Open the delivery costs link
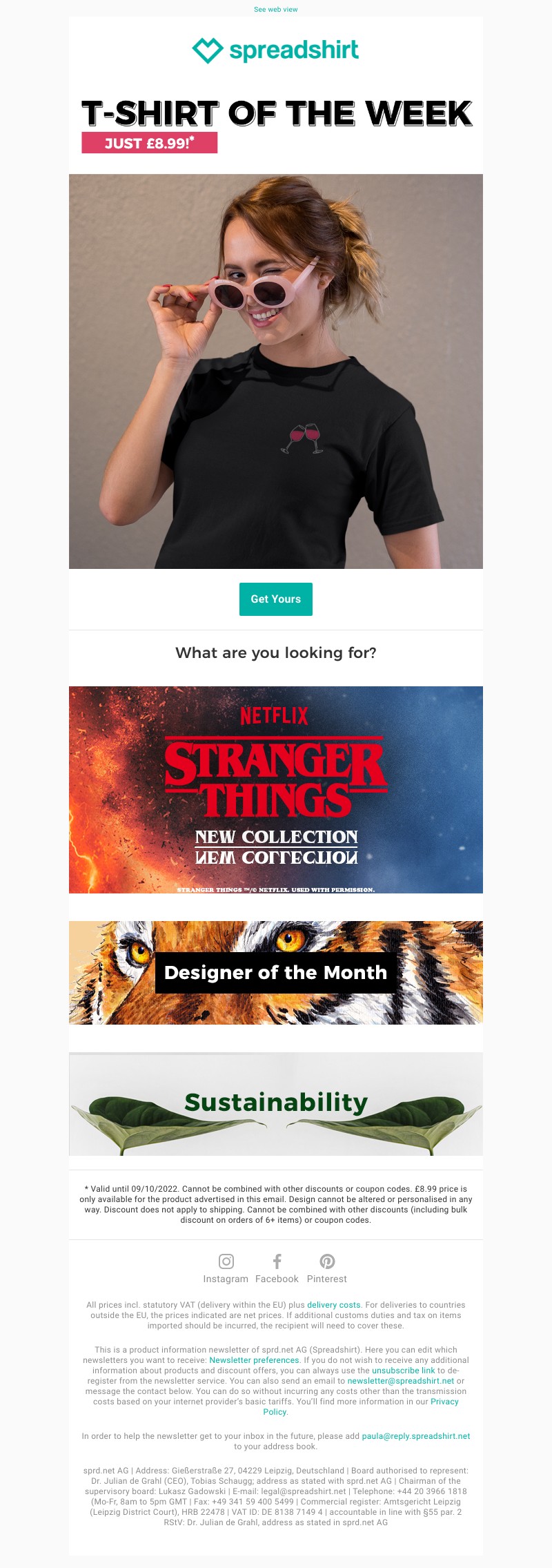Image resolution: width=552 pixels, height=1568 pixels. (x=333, y=1305)
